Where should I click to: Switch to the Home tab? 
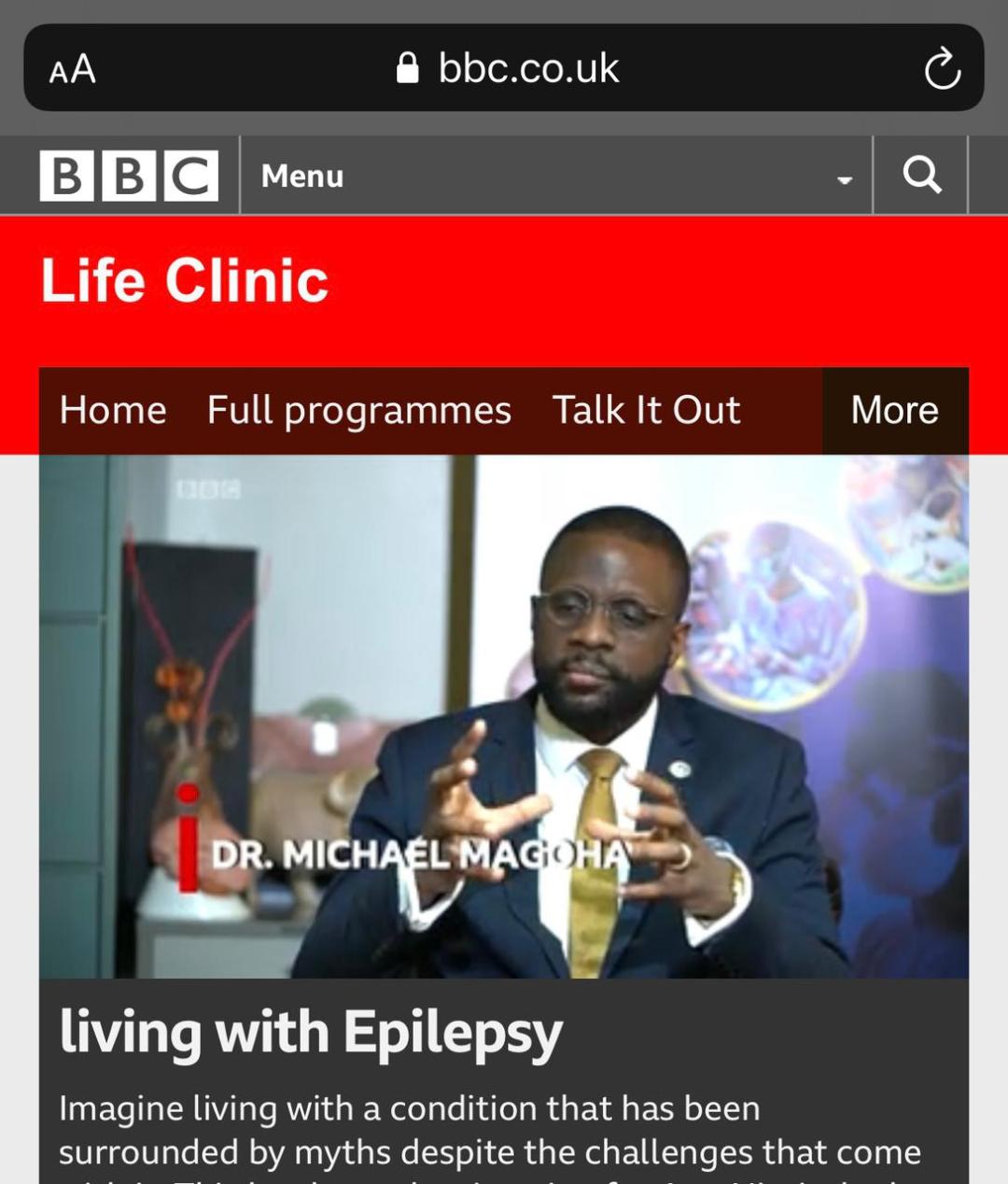pos(113,411)
